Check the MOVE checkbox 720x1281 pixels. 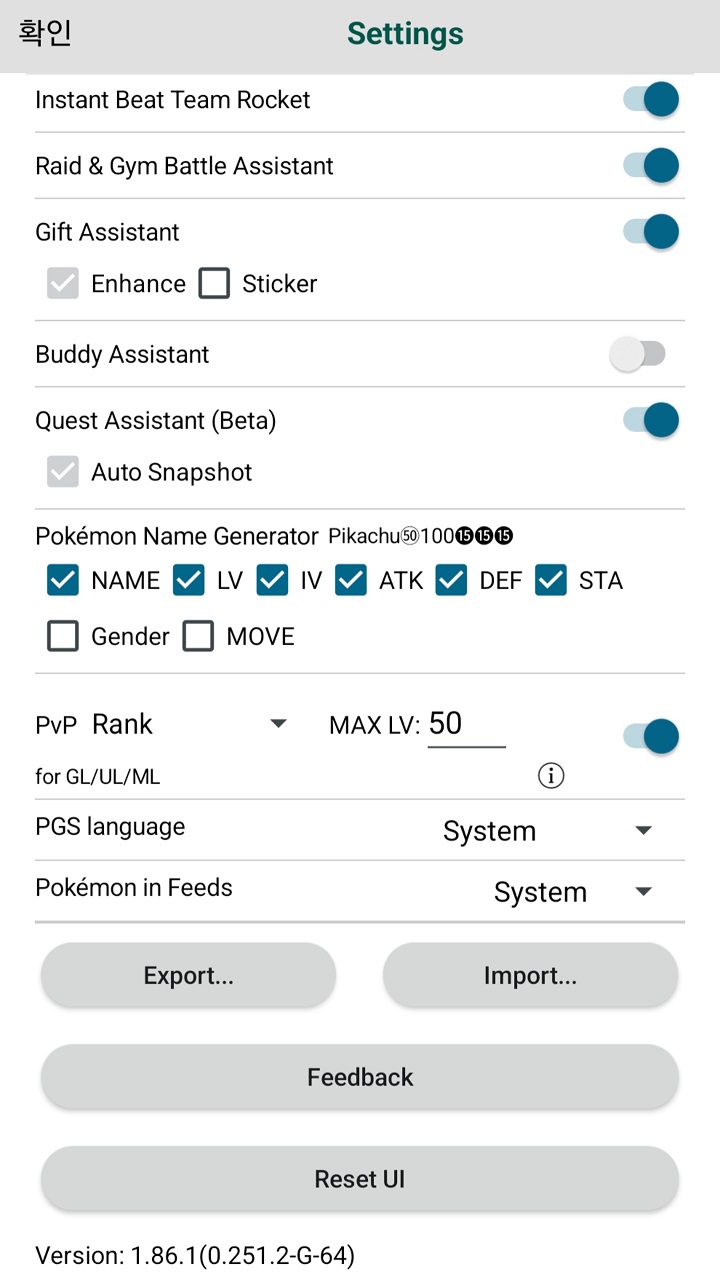[198, 637]
